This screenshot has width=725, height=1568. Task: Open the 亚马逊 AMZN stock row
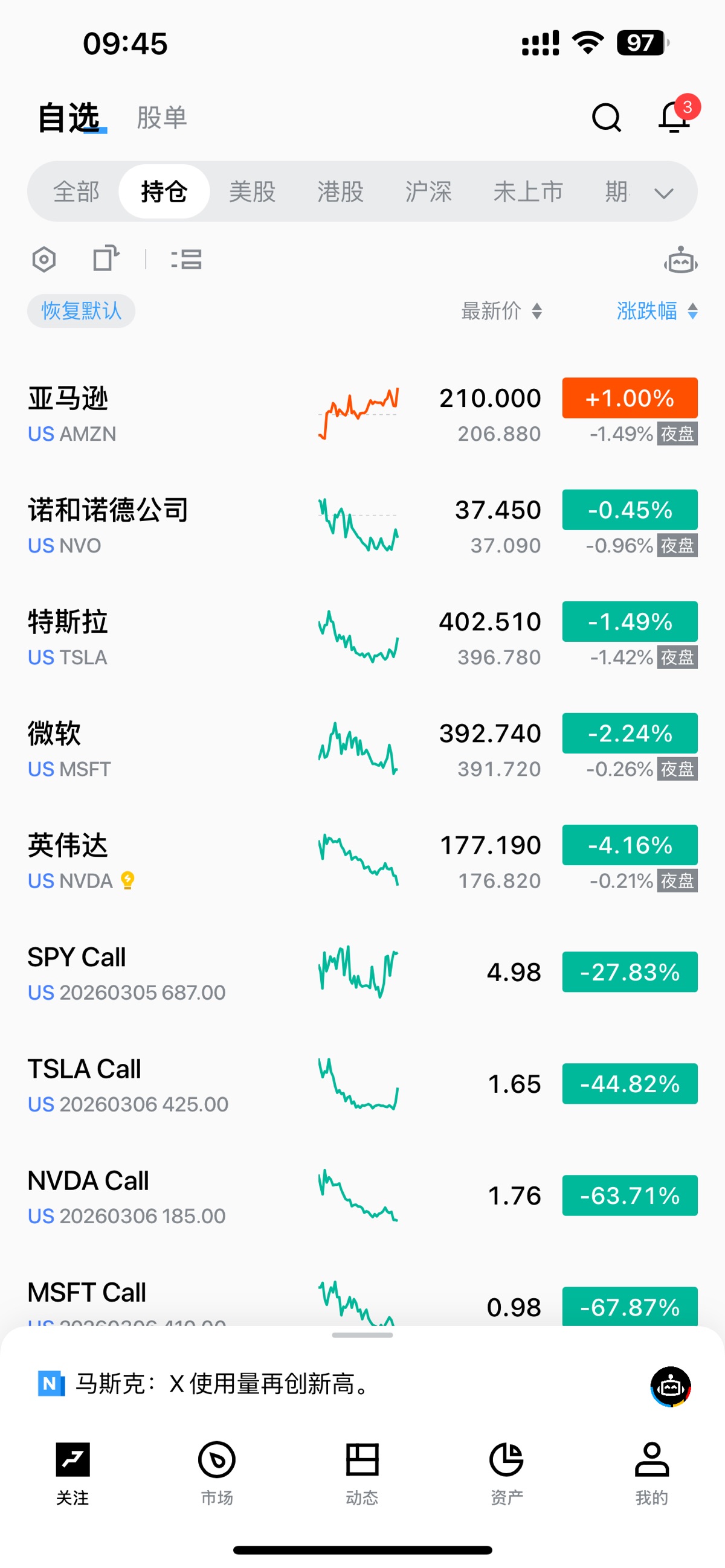point(183,414)
